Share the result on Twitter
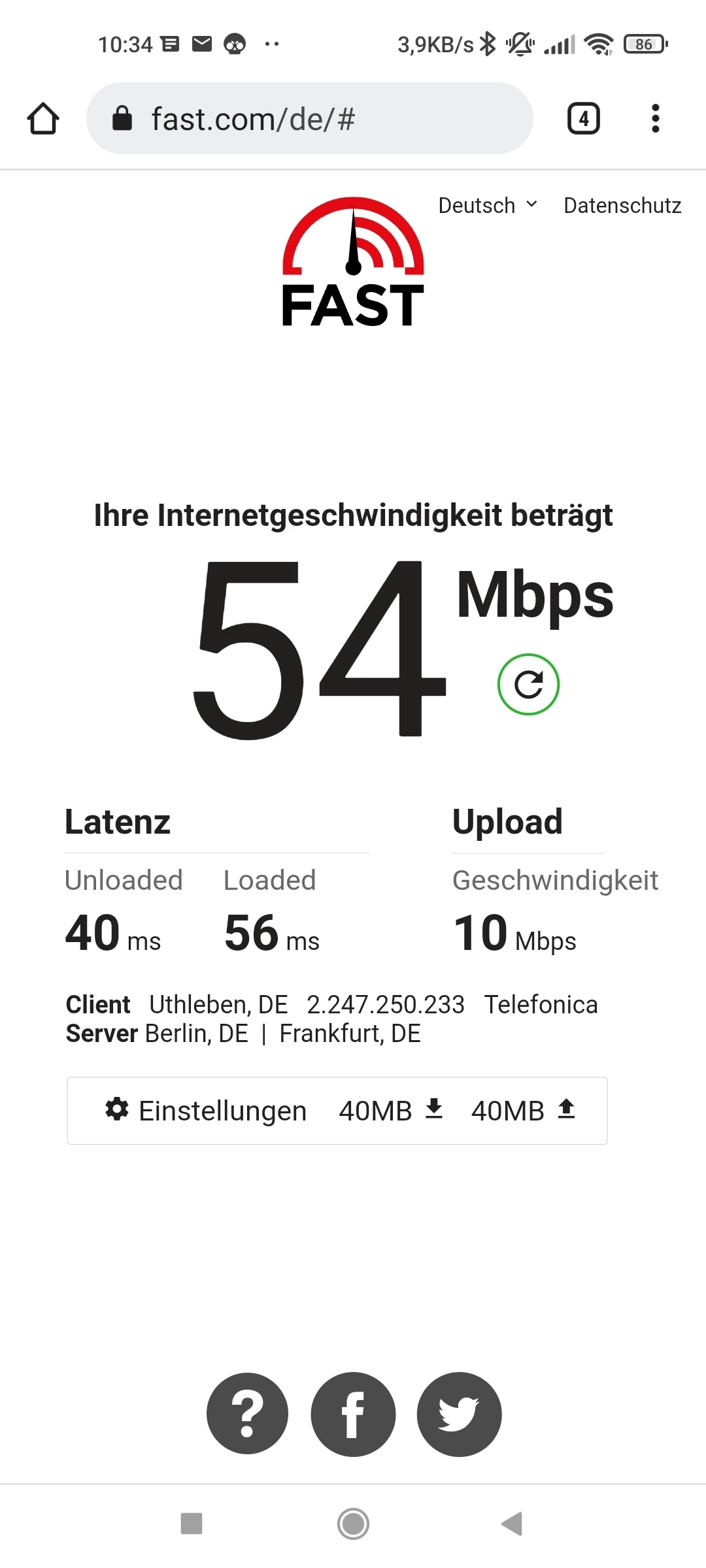This screenshot has width=706, height=1568. click(x=459, y=1414)
